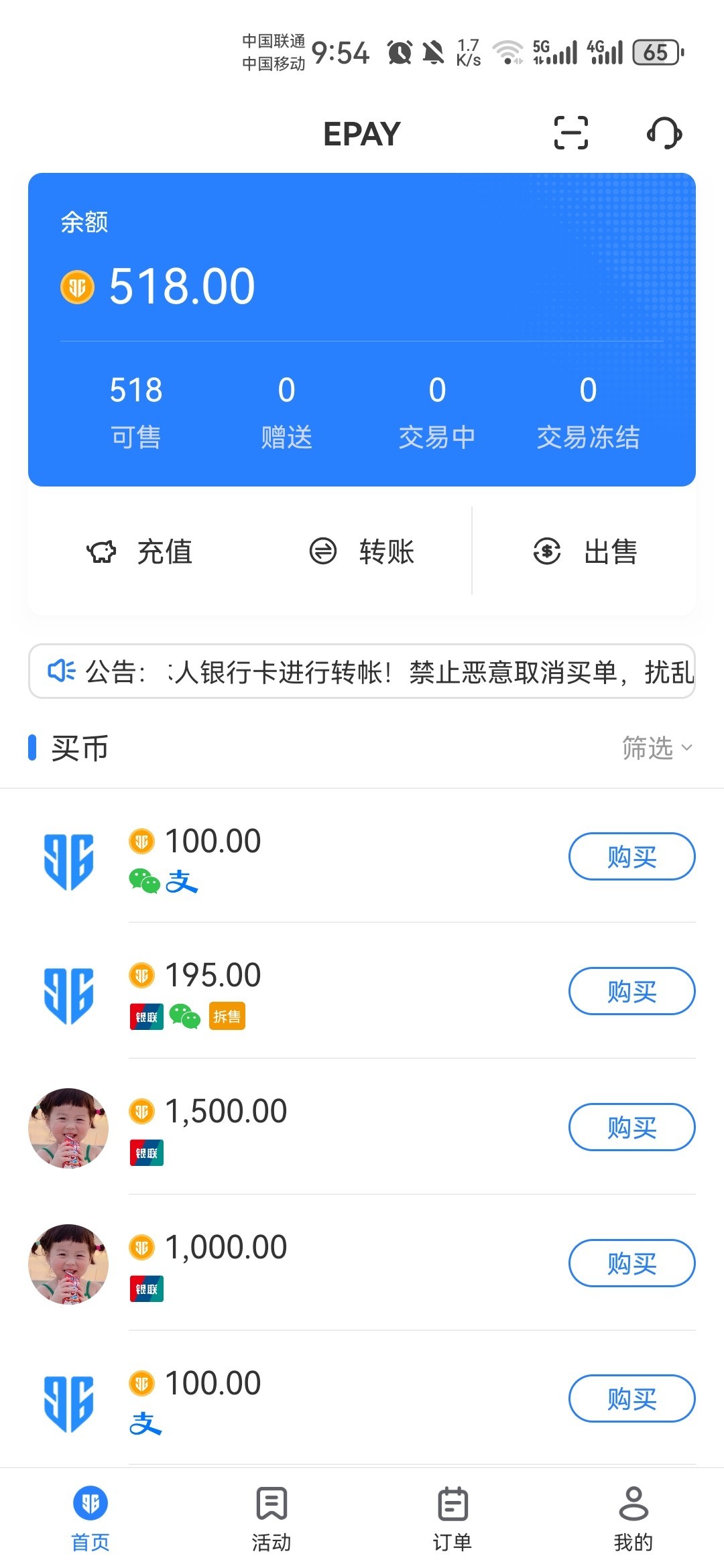Buy the 100.00 listing accepting WeChat and Alipay
The width and height of the screenshot is (724, 1568).
pos(631,856)
